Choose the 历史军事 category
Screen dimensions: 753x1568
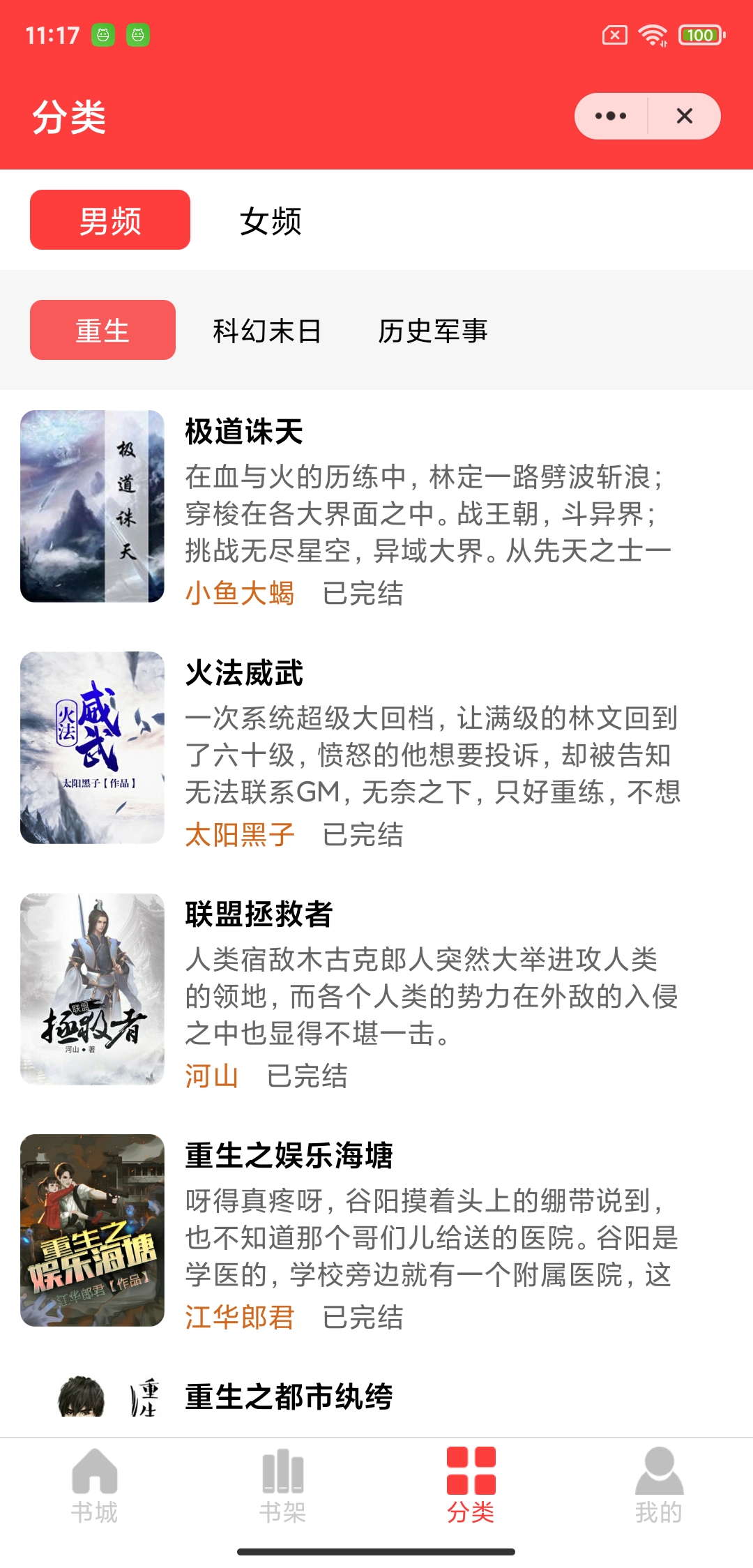coord(432,331)
